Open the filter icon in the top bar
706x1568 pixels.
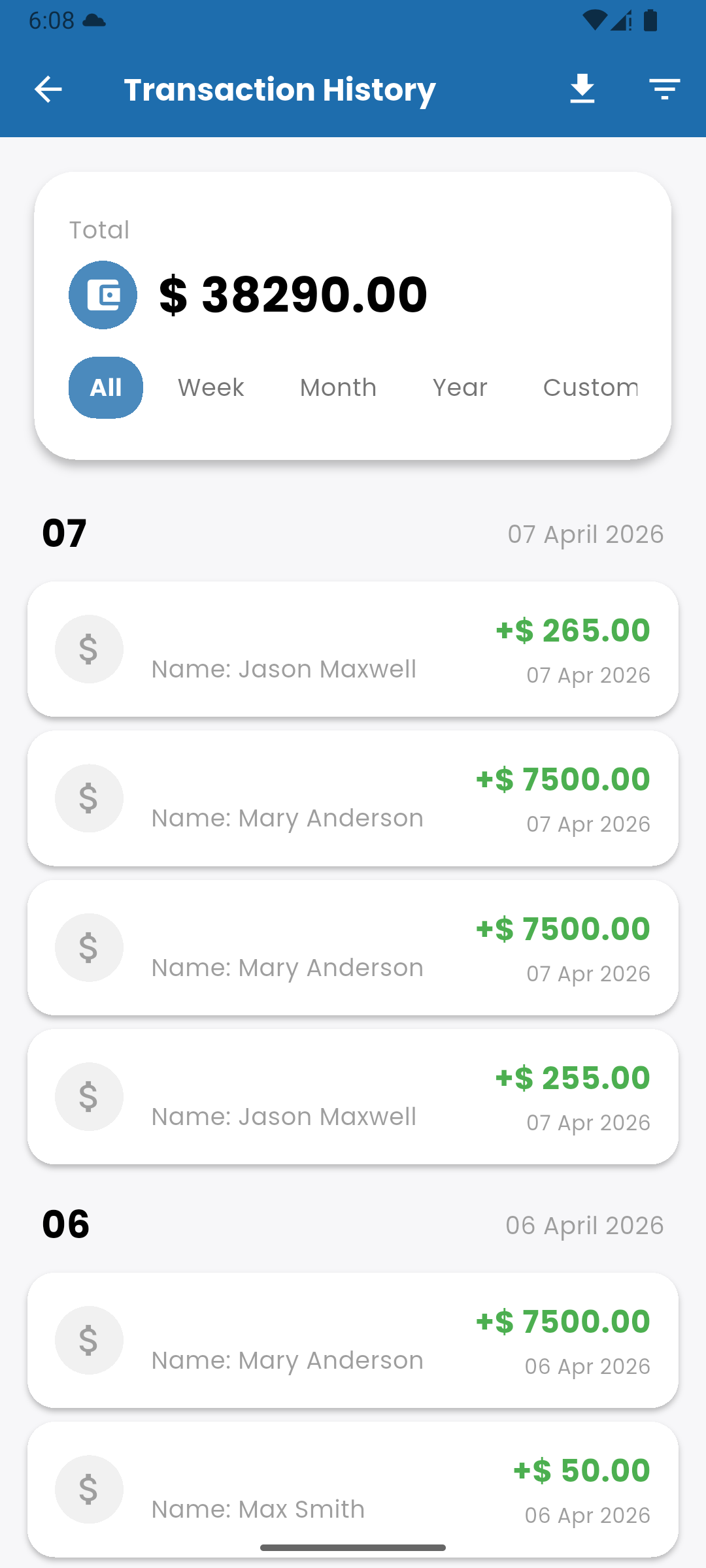663,90
